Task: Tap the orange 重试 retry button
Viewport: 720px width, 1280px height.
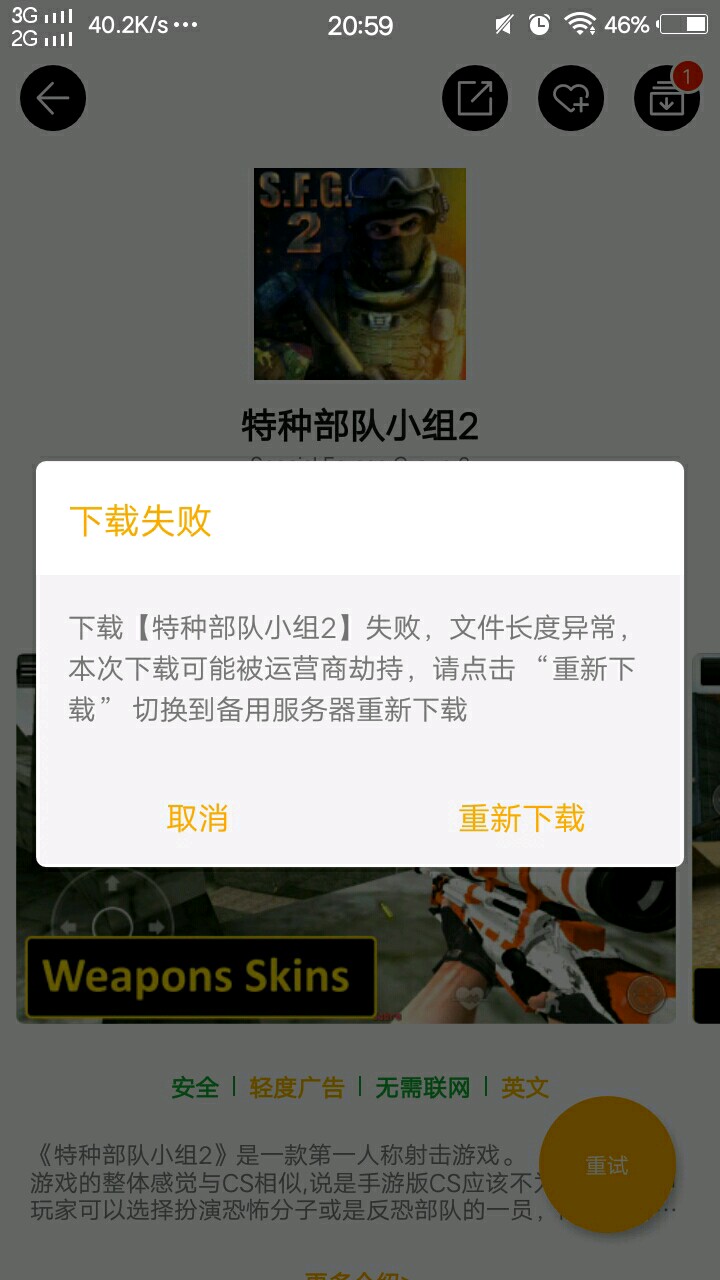Action: pos(607,1165)
